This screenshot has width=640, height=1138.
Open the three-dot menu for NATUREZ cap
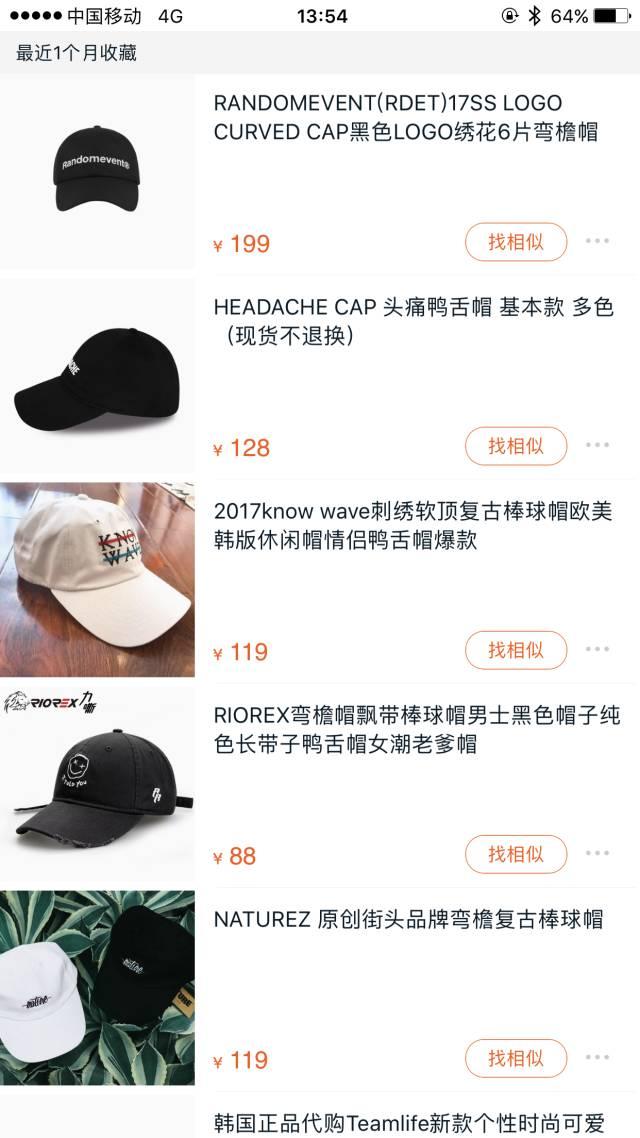[x=597, y=1058]
